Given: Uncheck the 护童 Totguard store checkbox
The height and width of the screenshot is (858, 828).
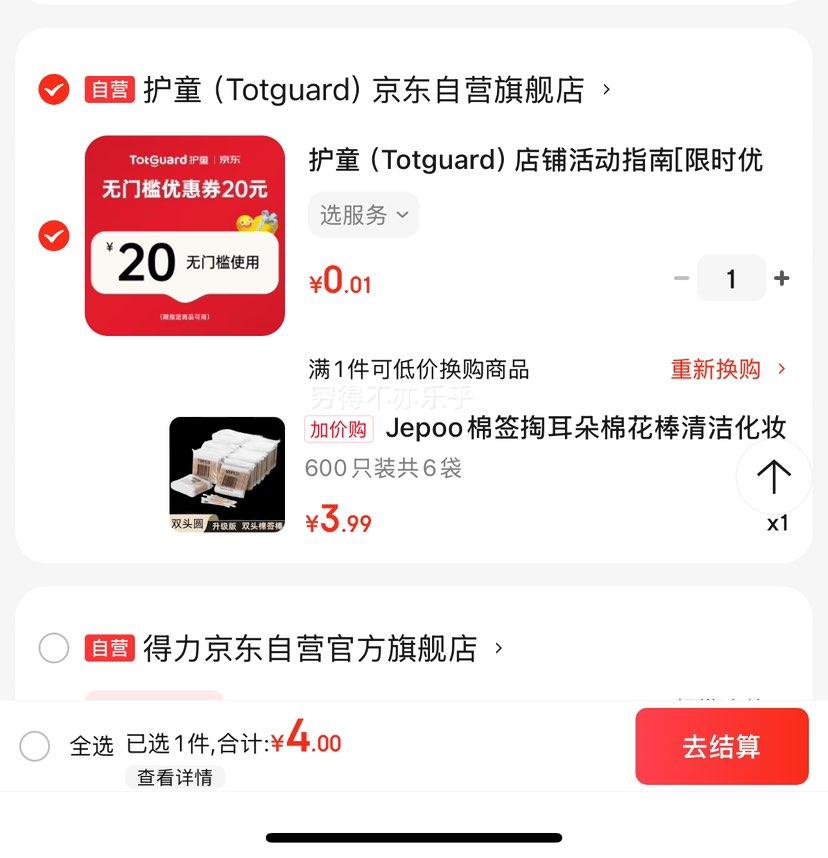Looking at the screenshot, I should click(52, 89).
